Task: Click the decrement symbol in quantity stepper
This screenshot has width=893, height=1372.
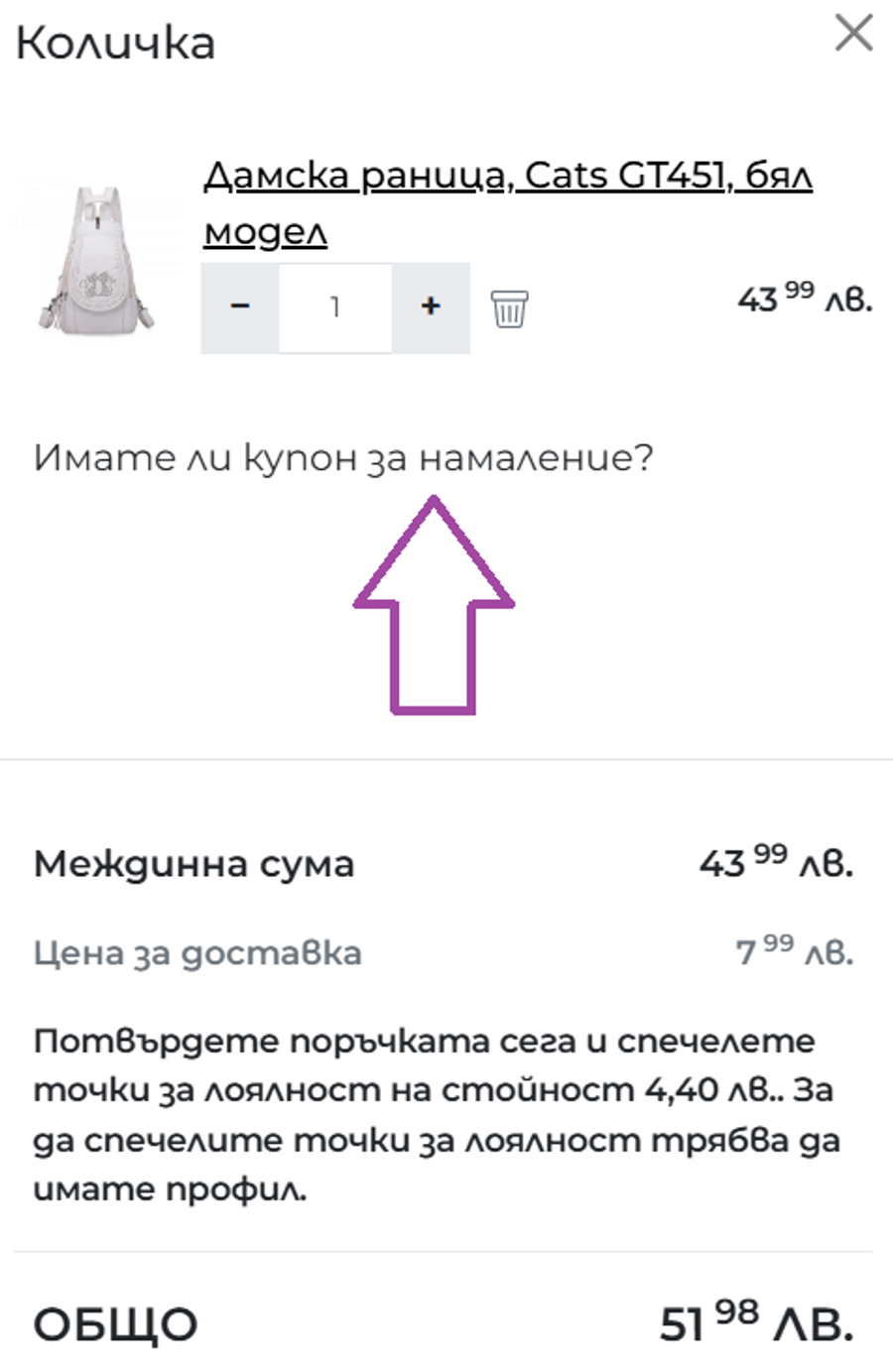Action: pos(238,309)
